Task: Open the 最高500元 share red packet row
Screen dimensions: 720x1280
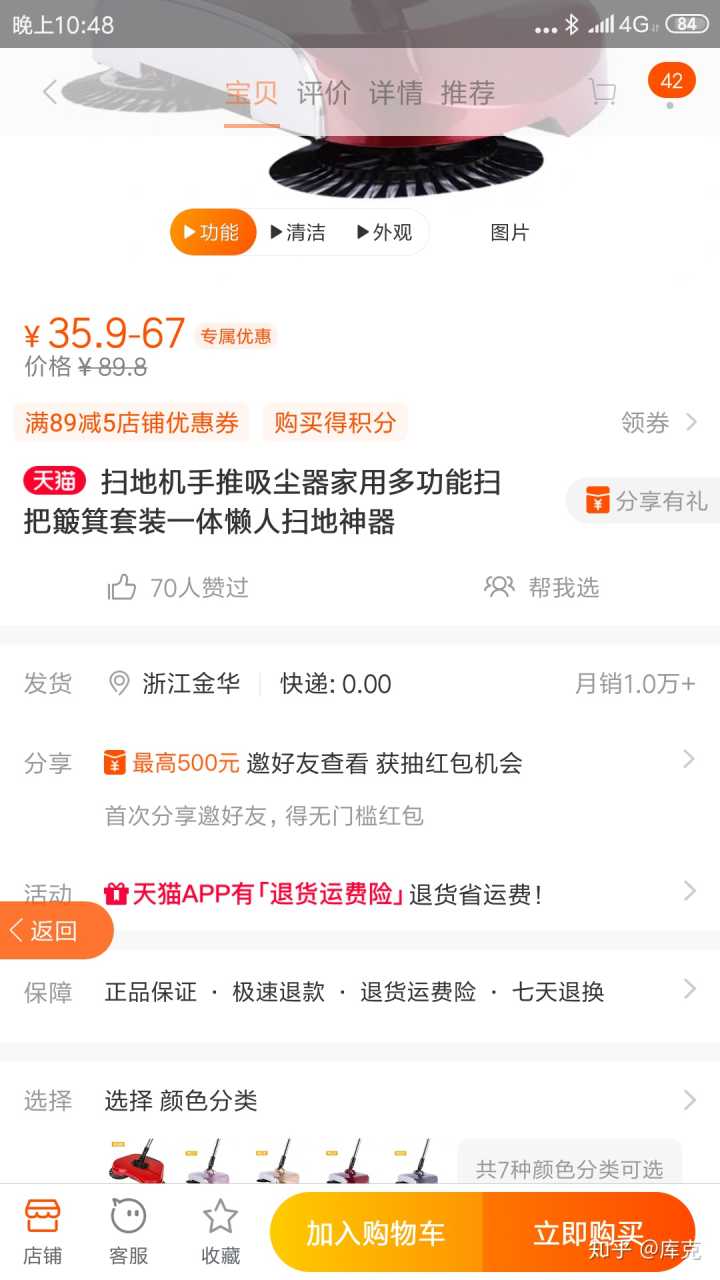Action: click(400, 763)
